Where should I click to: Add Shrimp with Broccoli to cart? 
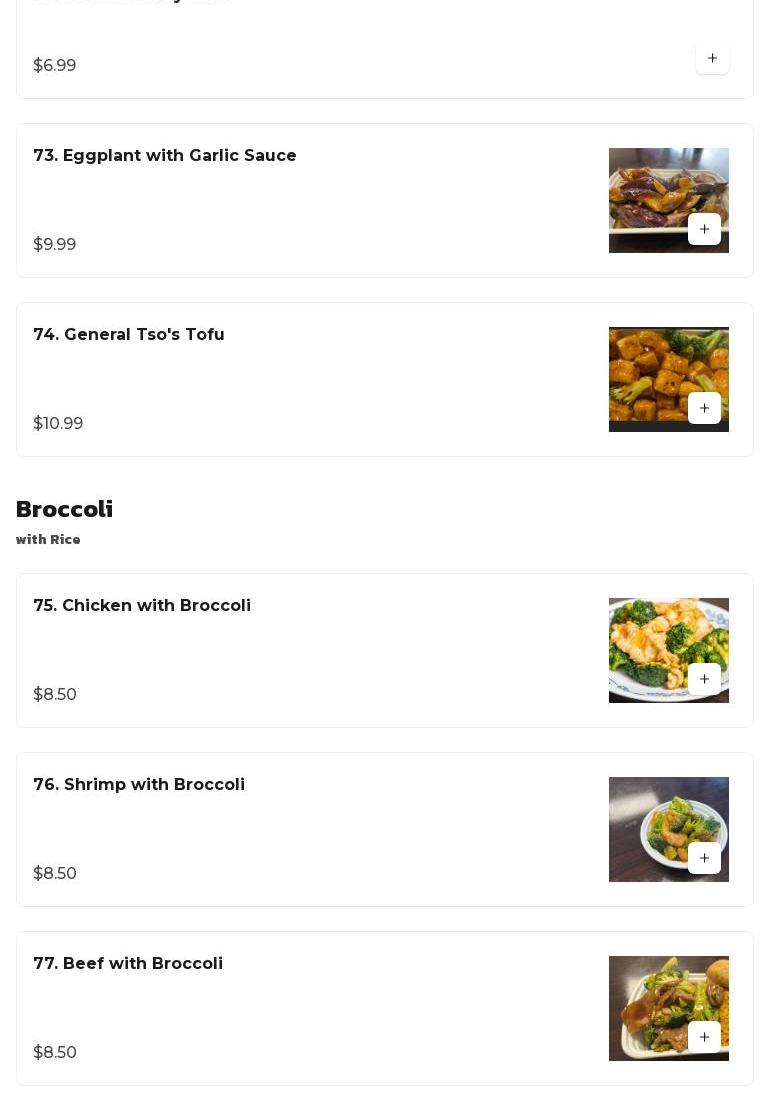pyautogui.click(x=704, y=858)
